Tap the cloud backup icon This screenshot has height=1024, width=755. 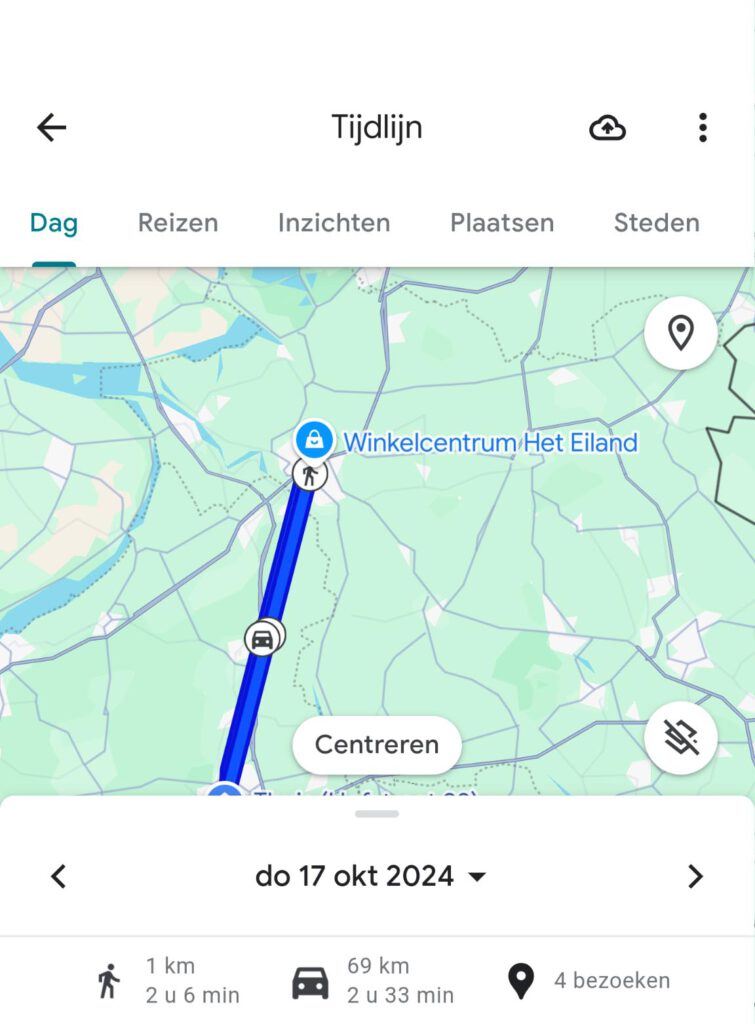(607, 127)
